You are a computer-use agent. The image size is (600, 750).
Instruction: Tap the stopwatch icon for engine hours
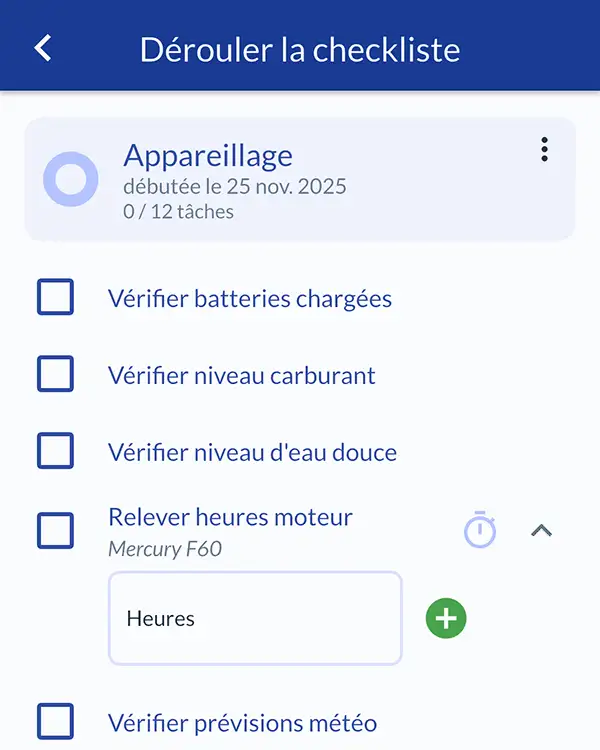[480, 530]
